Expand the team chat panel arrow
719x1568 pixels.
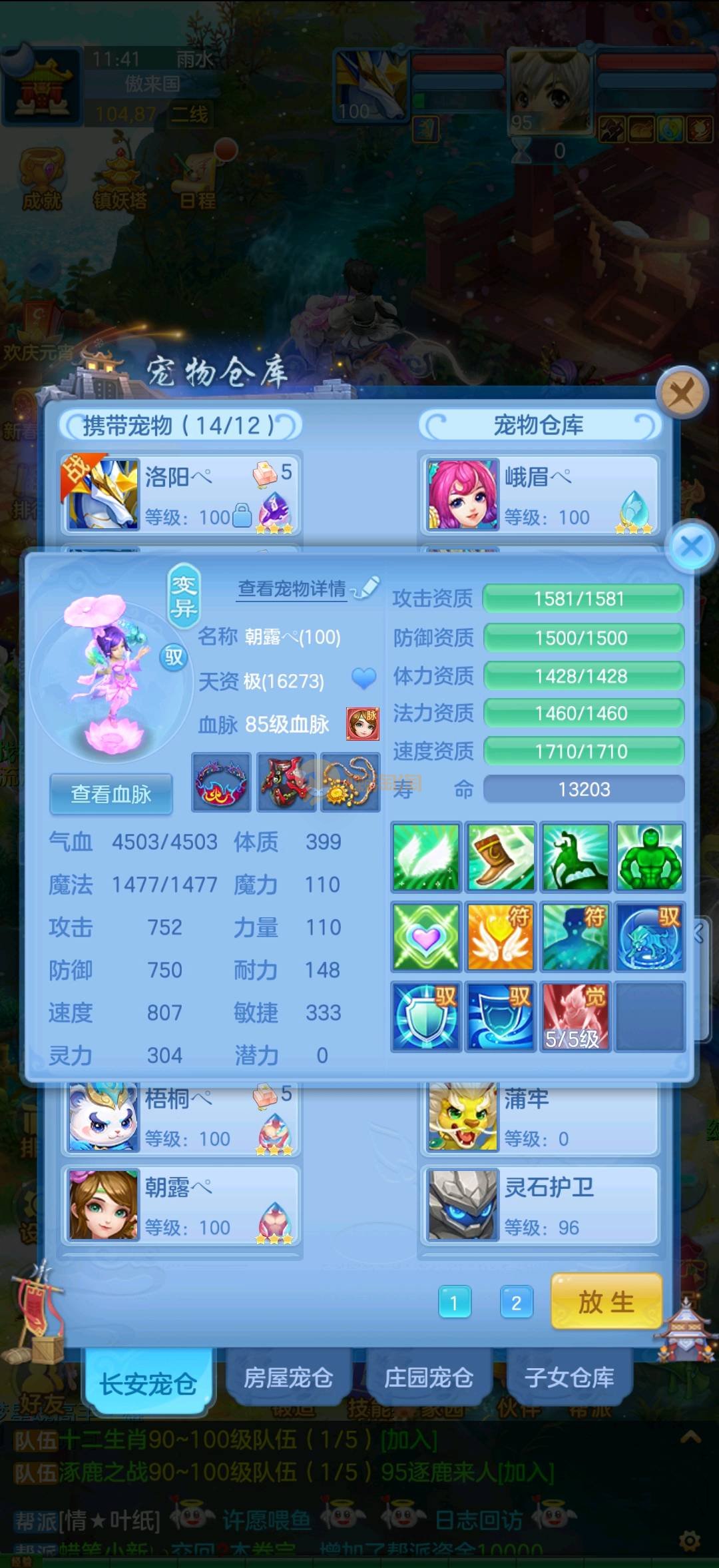click(x=690, y=1437)
